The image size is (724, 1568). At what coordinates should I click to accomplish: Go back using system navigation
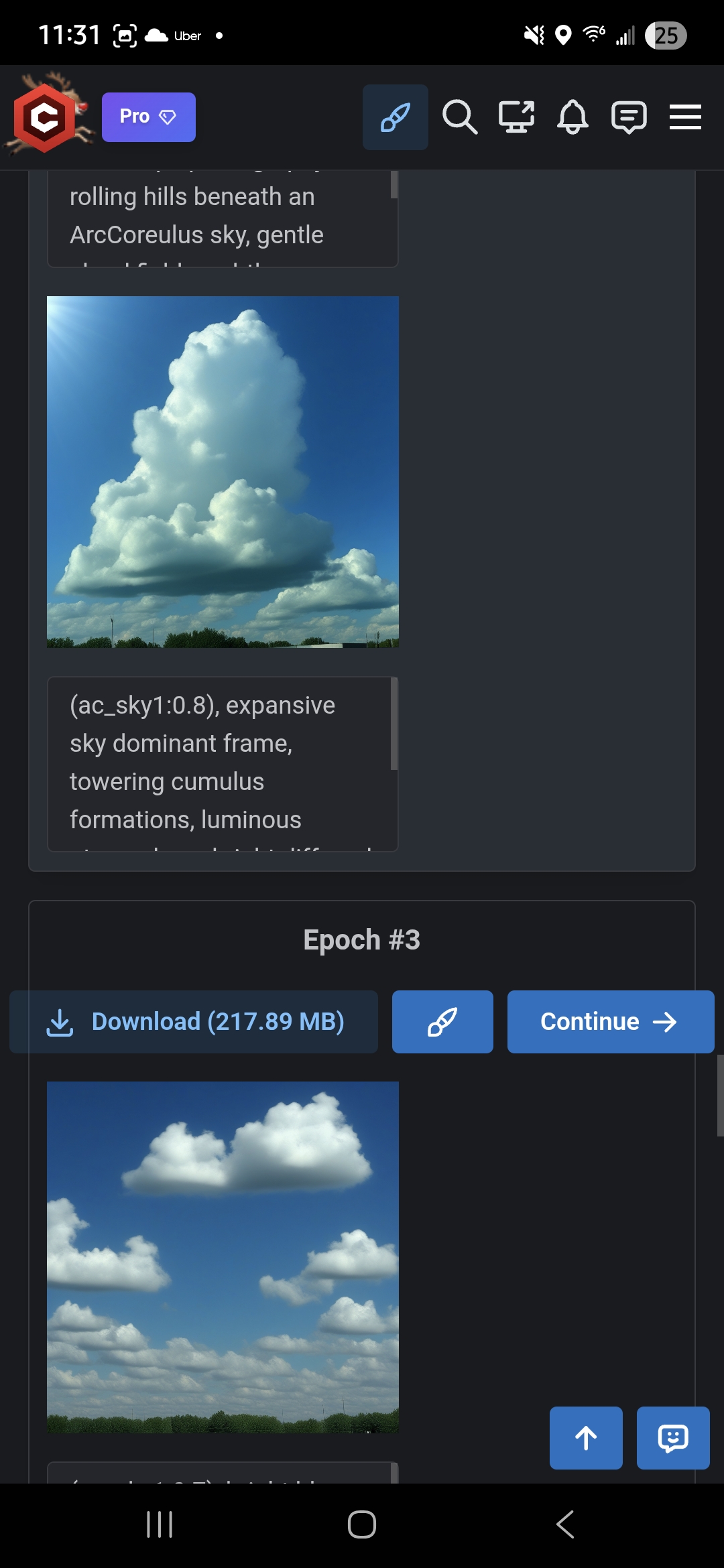(565, 1524)
